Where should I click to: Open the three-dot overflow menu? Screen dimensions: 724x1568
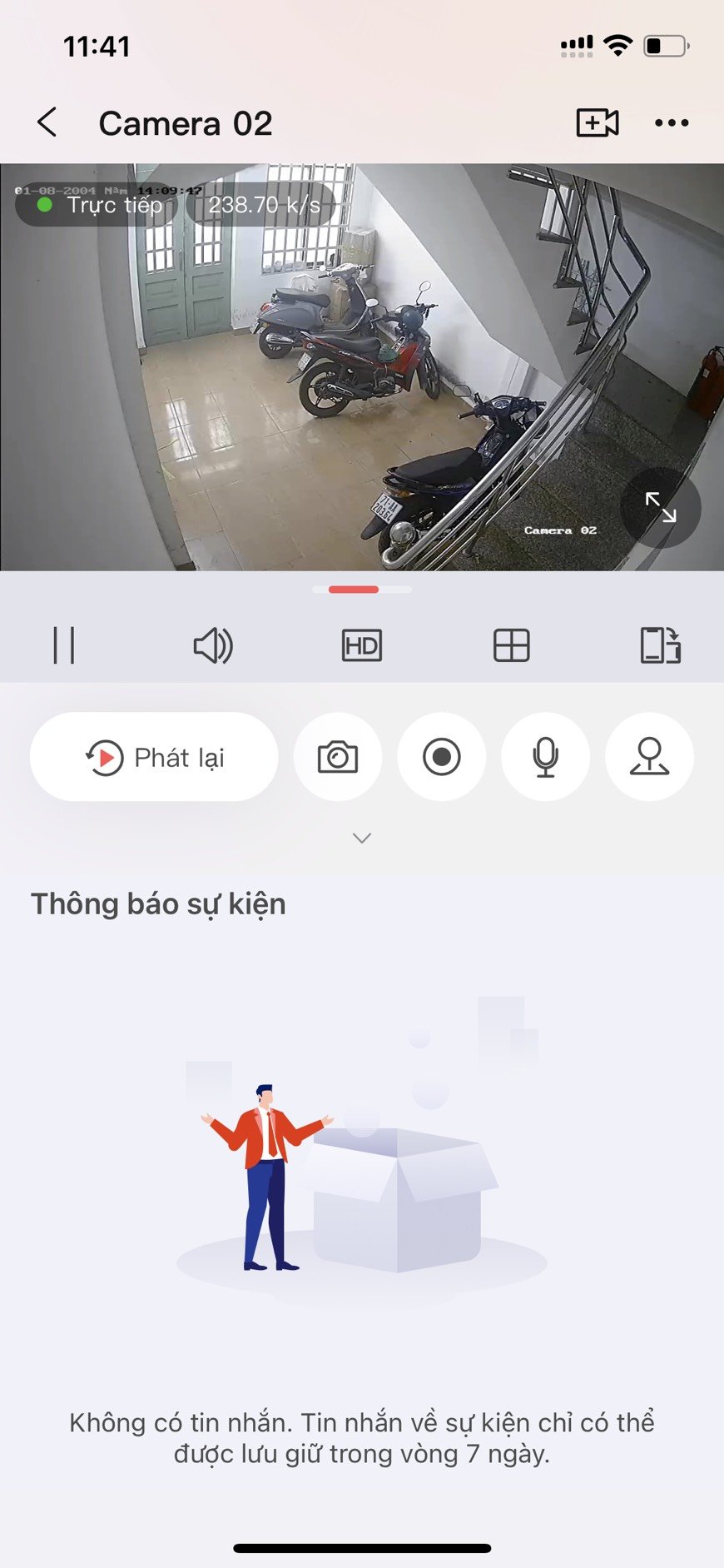coord(672,122)
